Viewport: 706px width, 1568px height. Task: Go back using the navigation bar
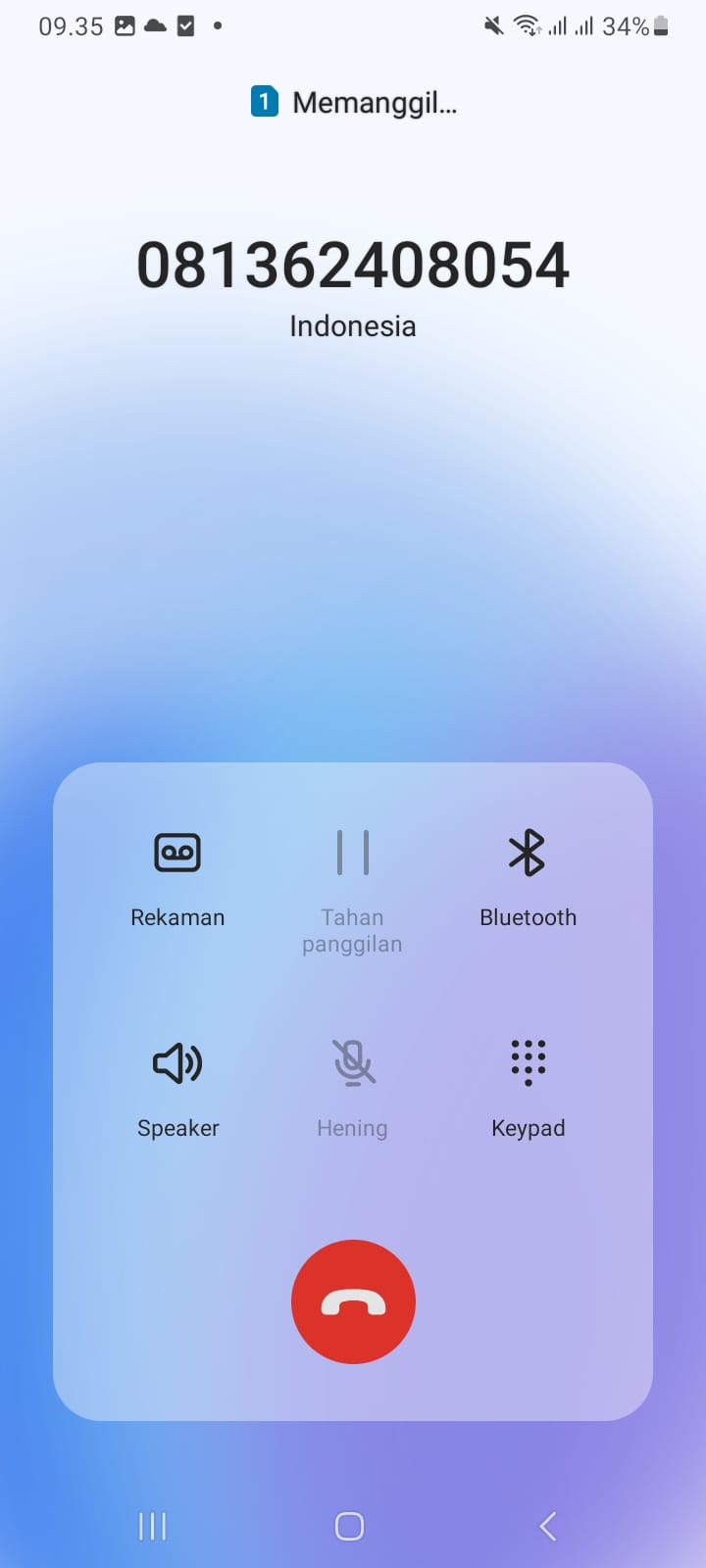pyautogui.click(x=548, y=1526)
